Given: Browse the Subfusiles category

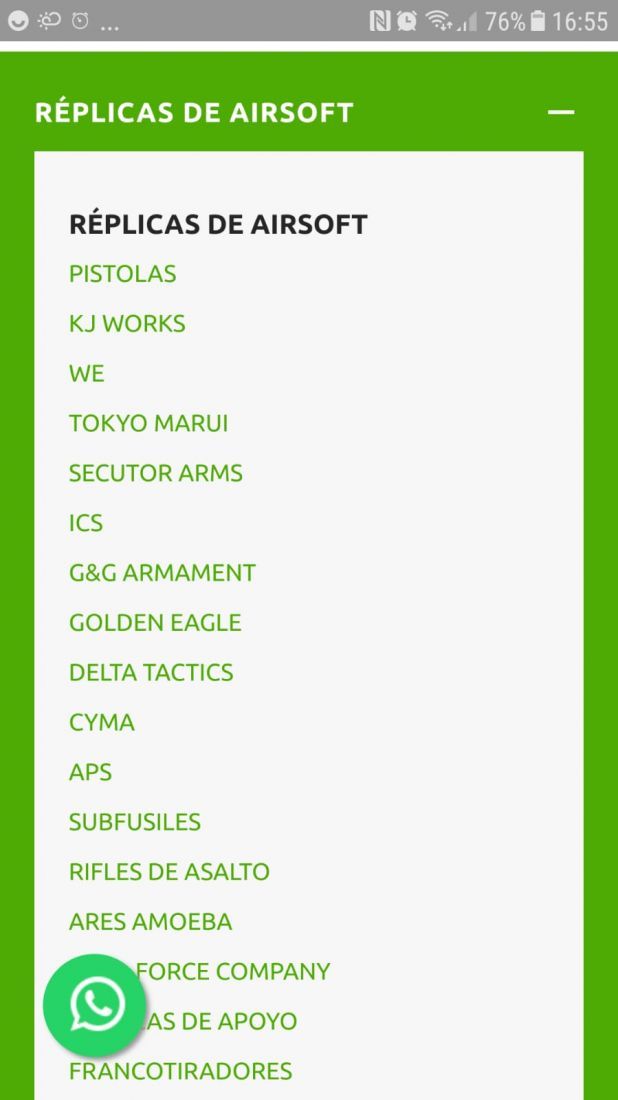Looking at the screenshot, I should (x=135, y=821).
